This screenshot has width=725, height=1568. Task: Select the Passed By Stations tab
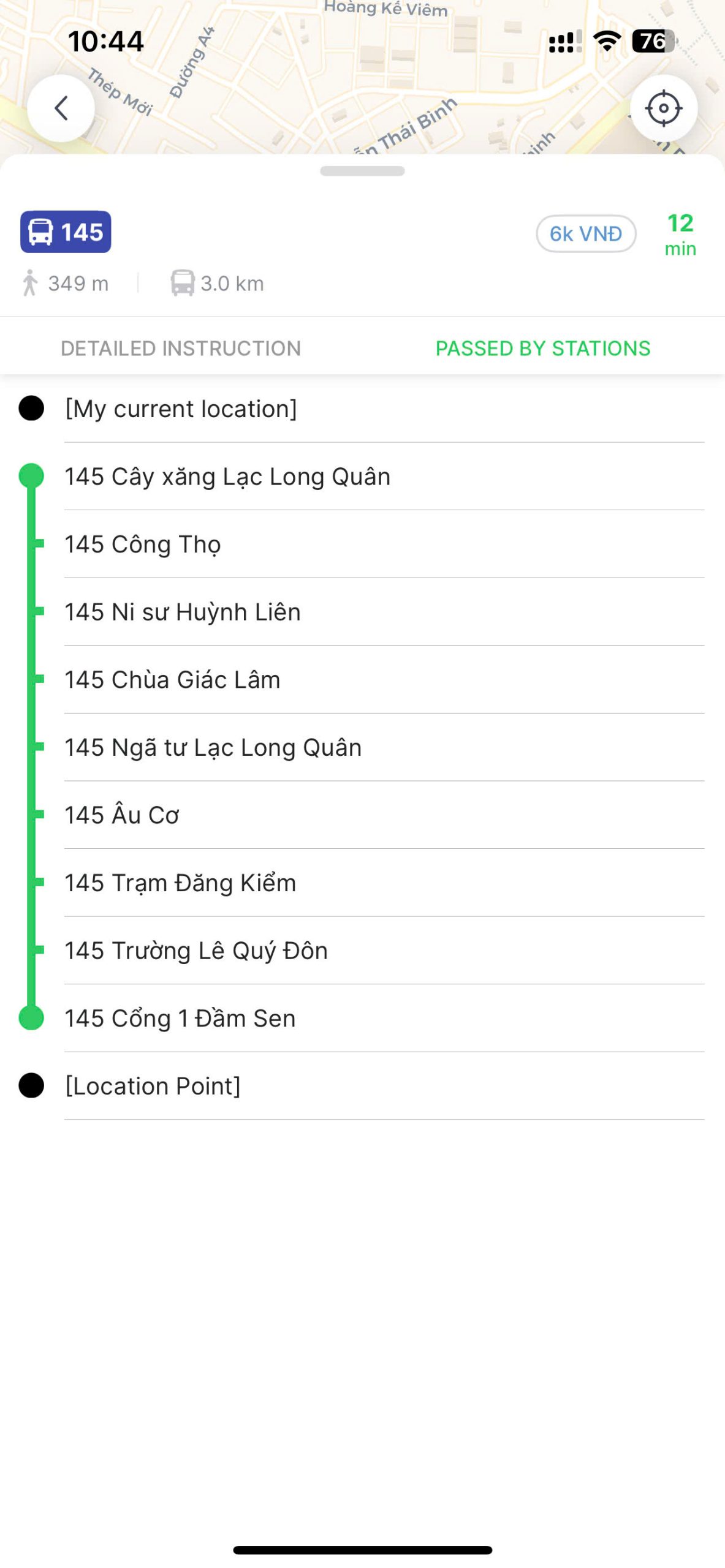tap(543, 348)
